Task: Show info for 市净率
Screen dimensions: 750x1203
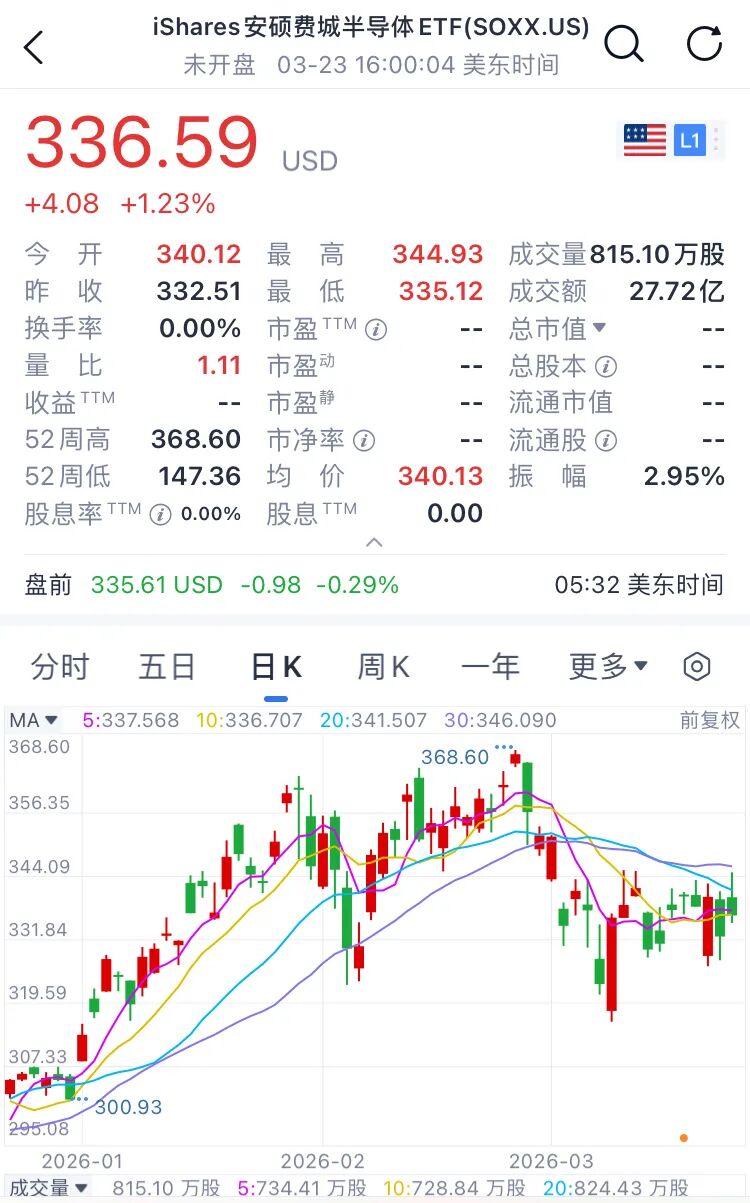Action: tap(365, 440)
